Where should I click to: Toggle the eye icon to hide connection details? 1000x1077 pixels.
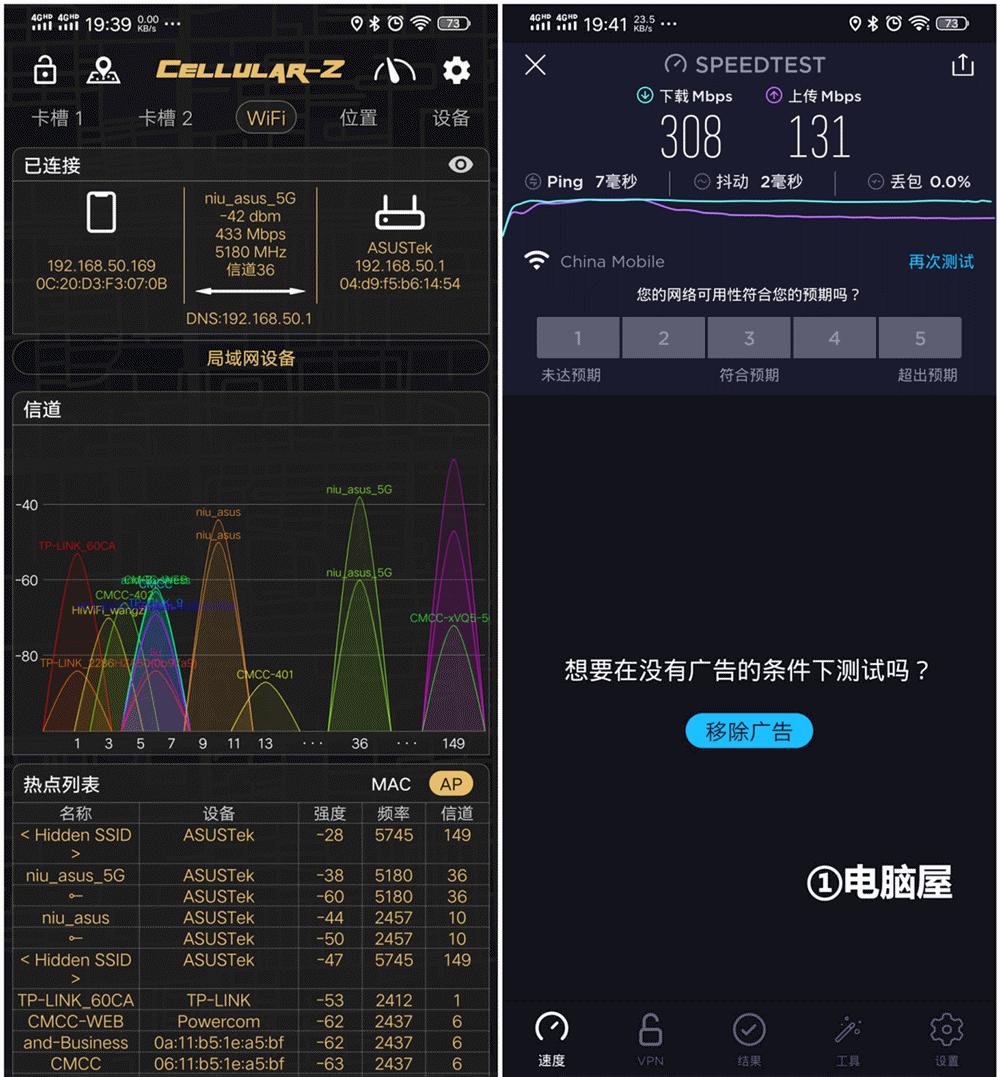tap(460, 164)
